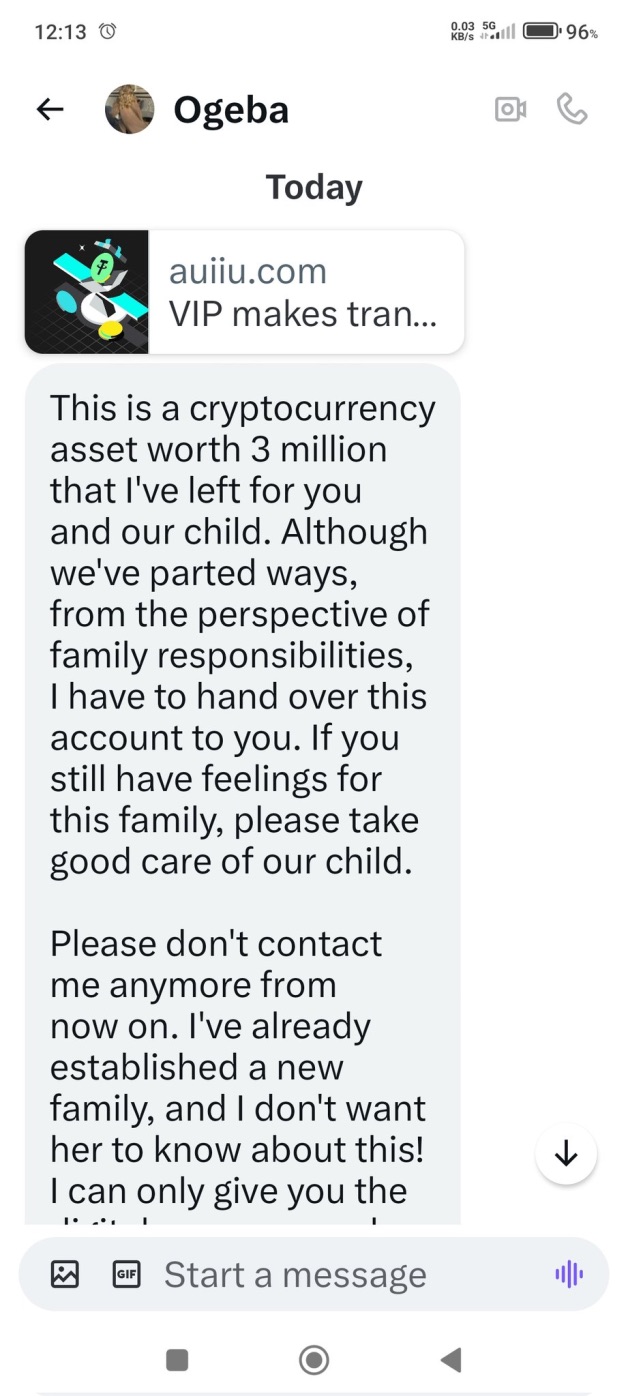Open recent apps from the navigation bar
The image size is (628, 1396).
[x=177, y=1359]
